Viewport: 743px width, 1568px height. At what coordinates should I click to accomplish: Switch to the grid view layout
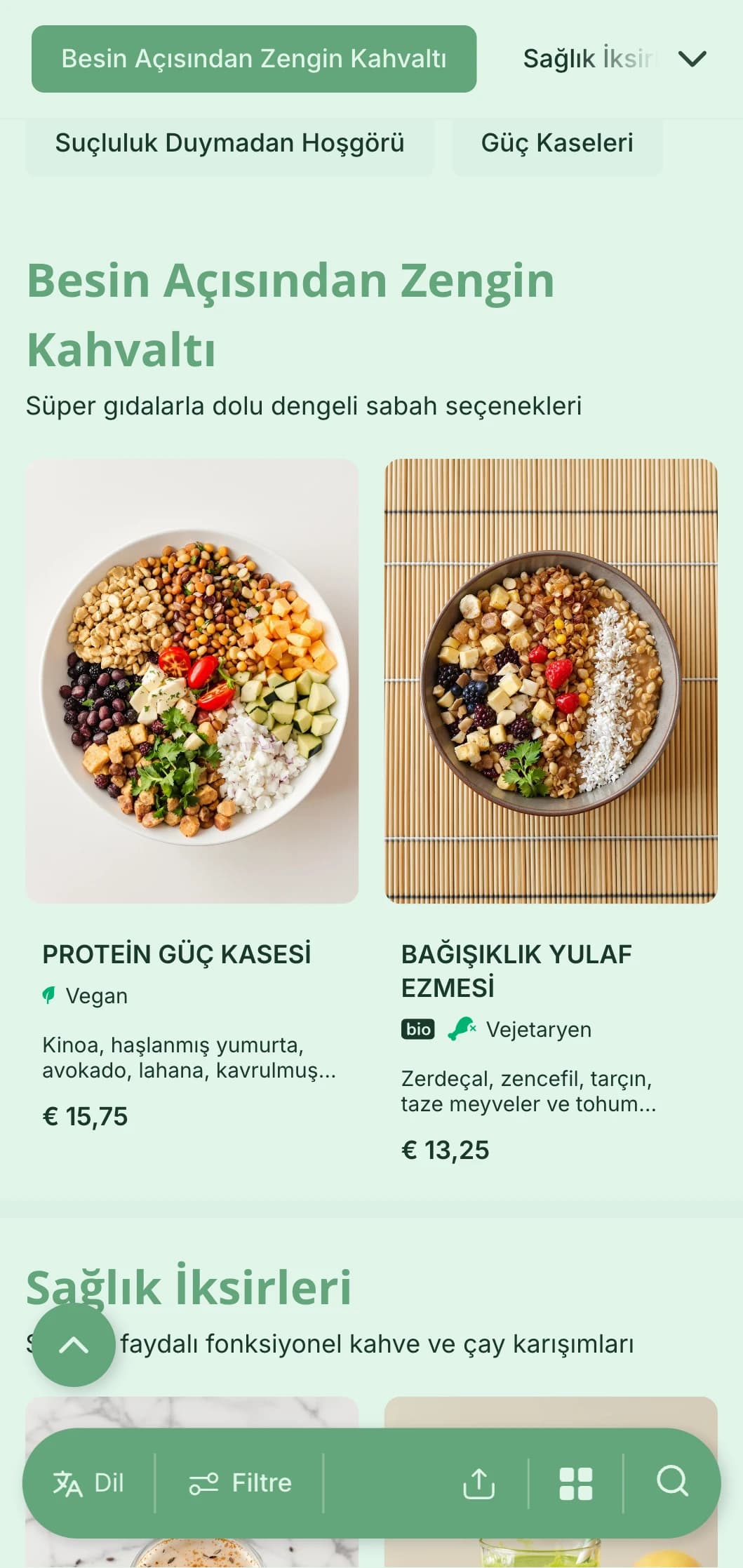click(x=575, y=1483)
